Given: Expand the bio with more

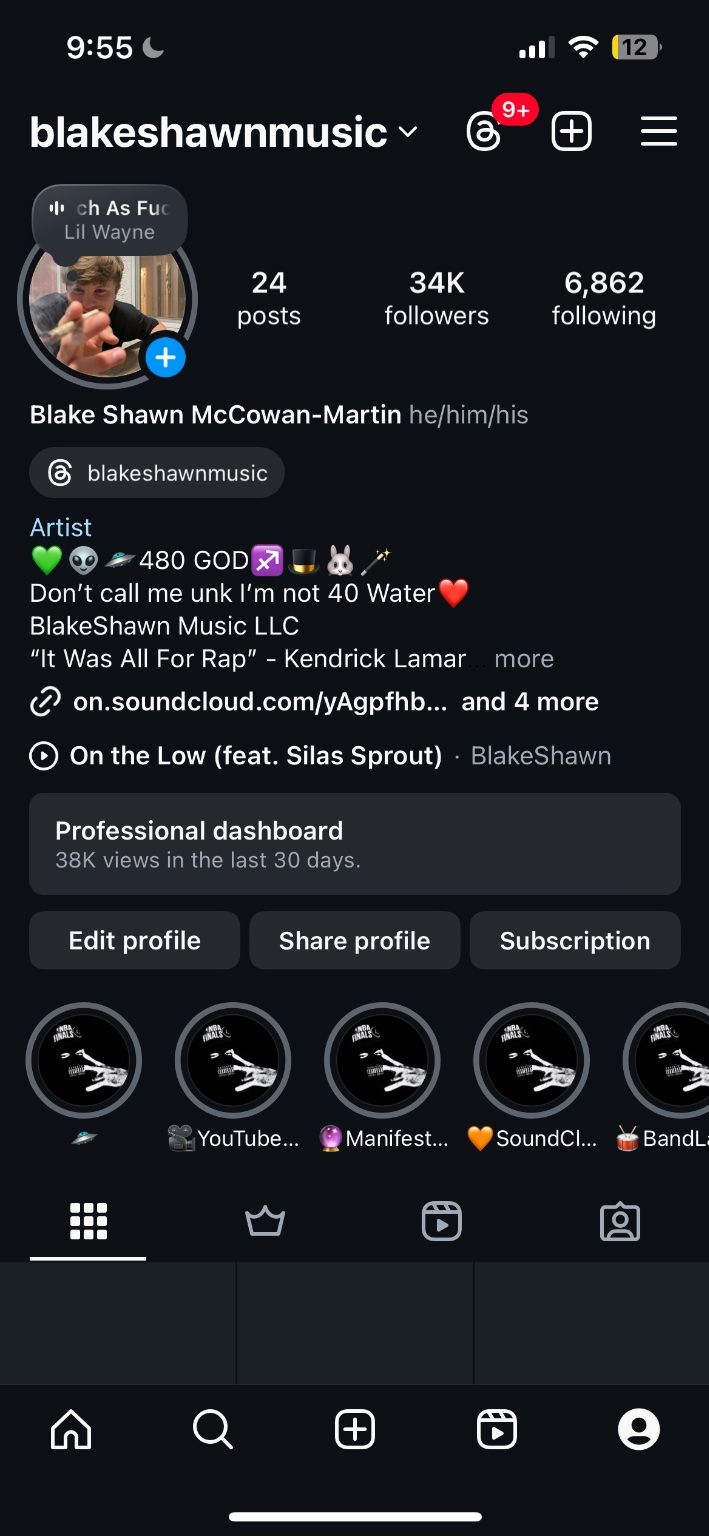Looking at the screenshot, I should click(x=524, y=658).
